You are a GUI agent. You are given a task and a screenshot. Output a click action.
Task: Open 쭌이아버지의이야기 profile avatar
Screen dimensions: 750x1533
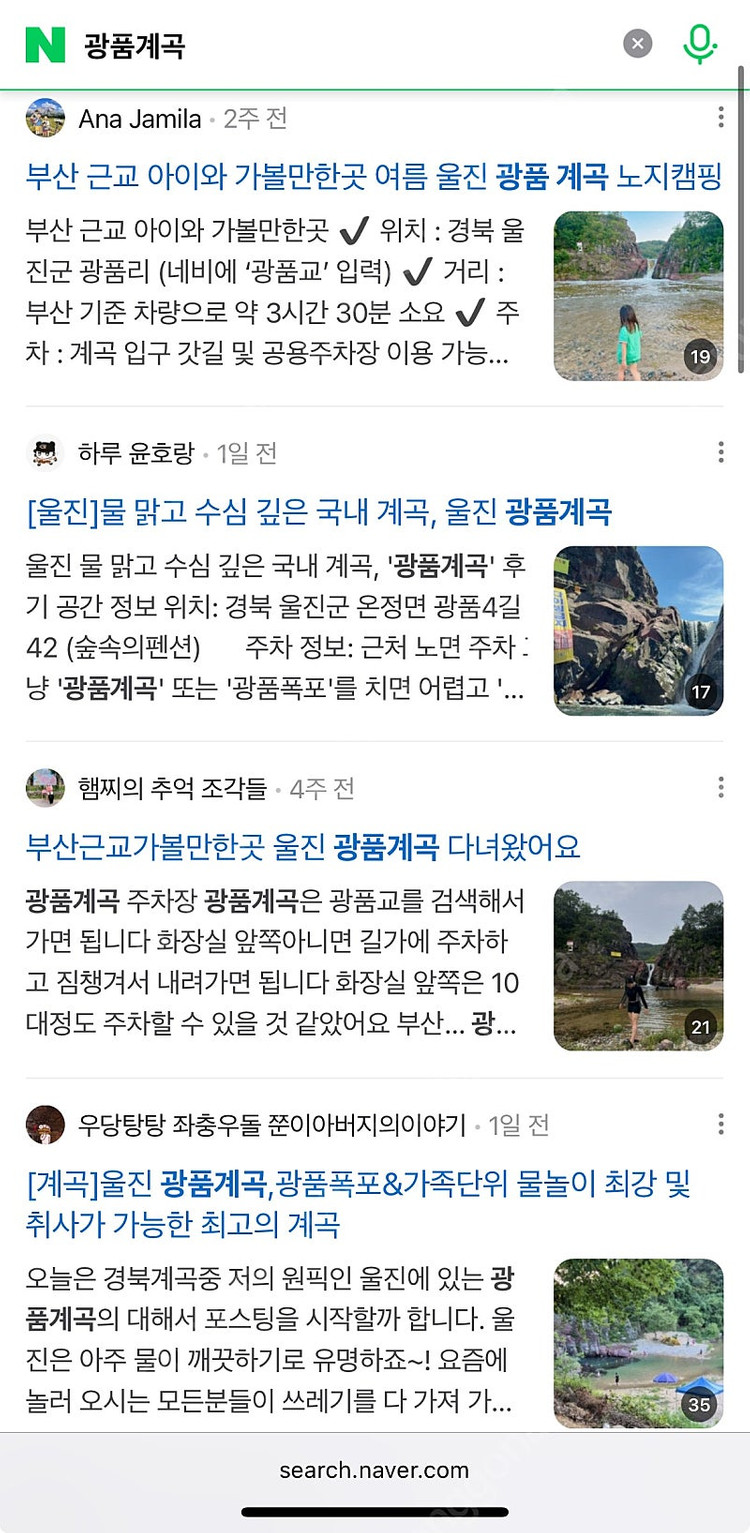pyautogui.click(x=42, y=1124)
